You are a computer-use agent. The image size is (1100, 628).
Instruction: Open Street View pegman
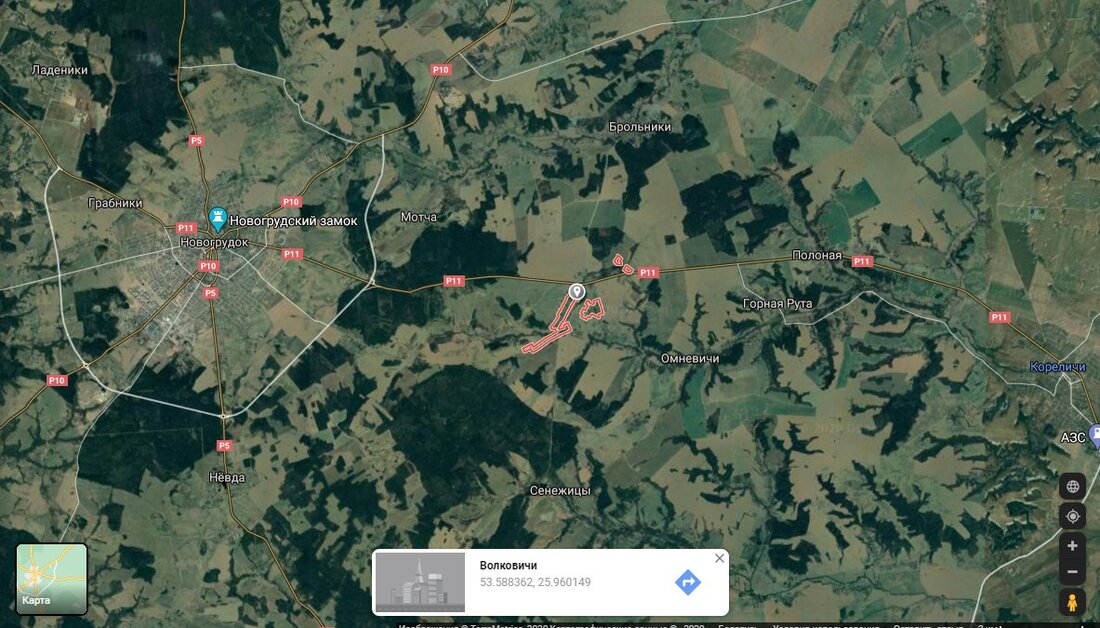pos(1072,602)
